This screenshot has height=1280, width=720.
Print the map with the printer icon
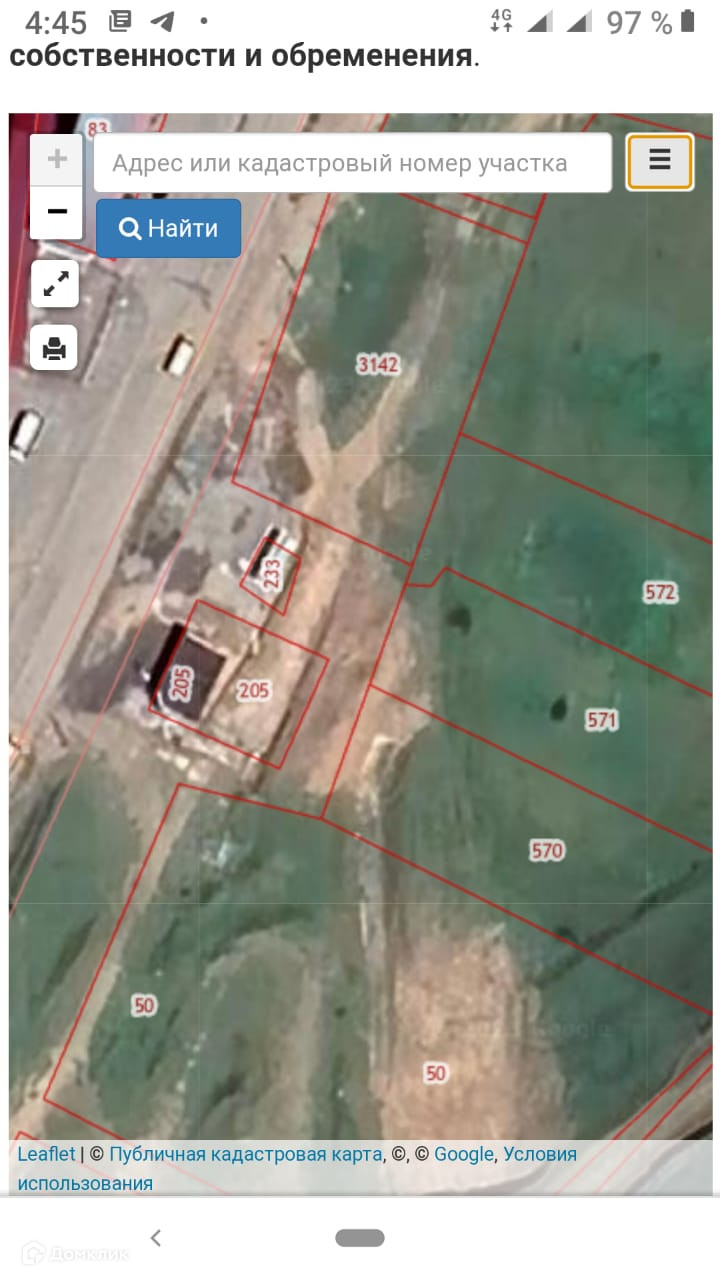54,348
